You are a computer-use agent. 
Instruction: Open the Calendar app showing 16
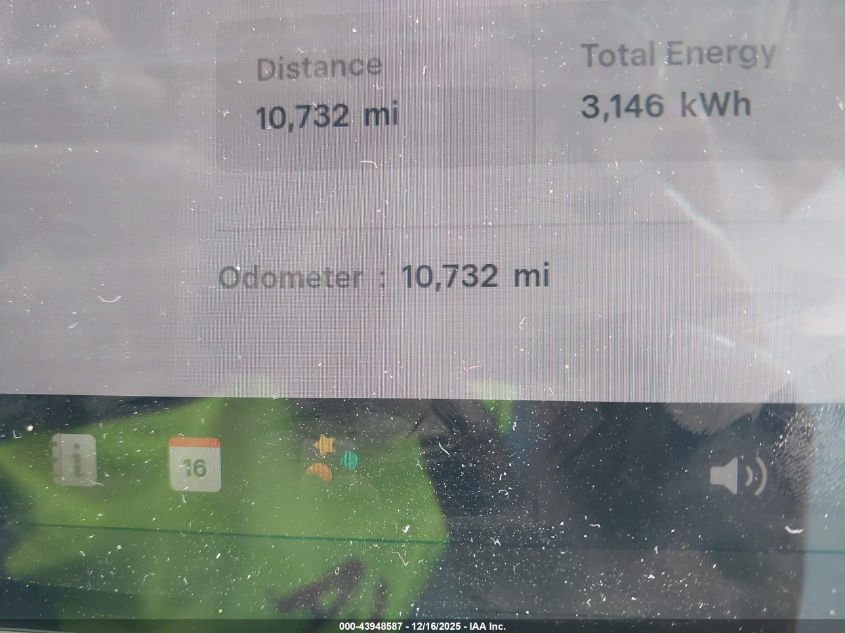[194, 464]
